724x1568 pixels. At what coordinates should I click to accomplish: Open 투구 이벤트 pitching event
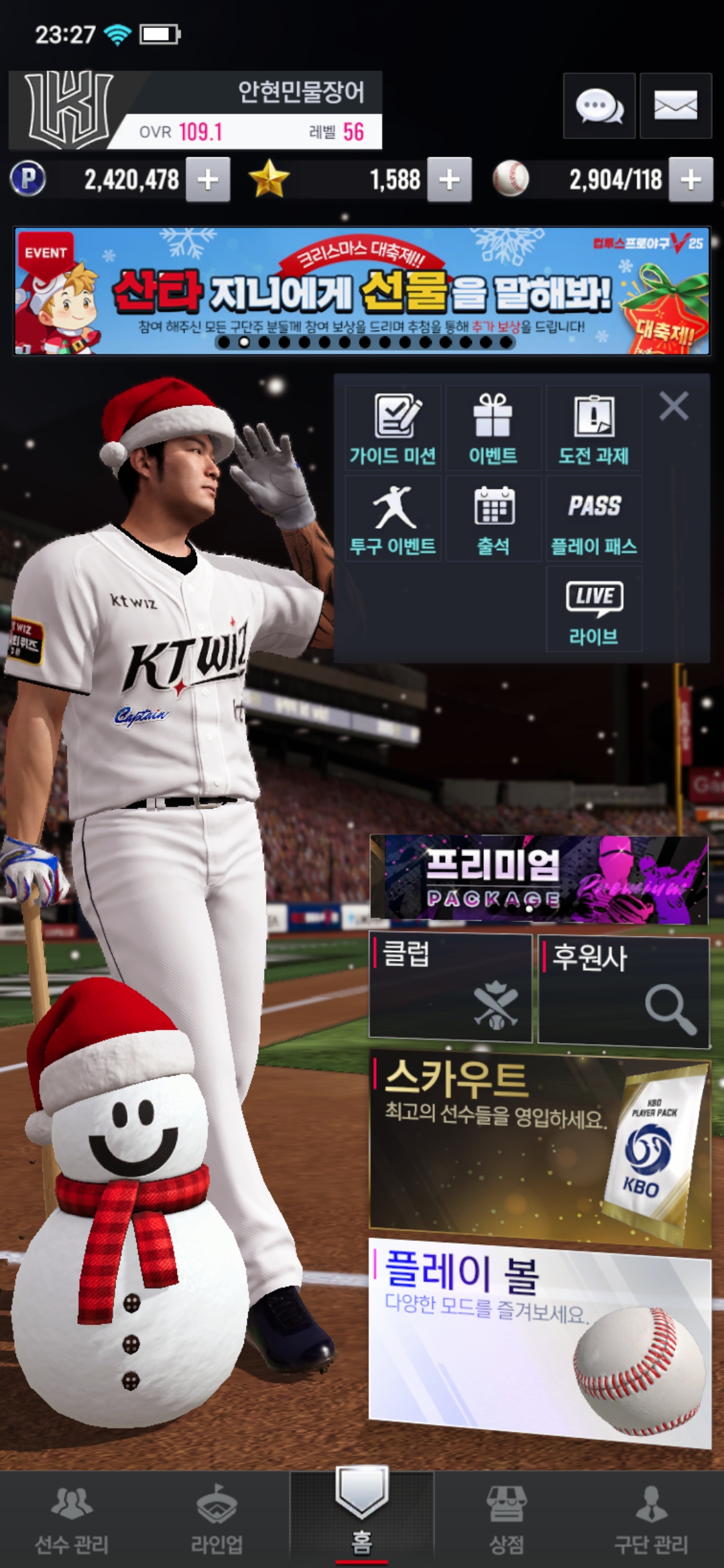(x=394, y=519)
